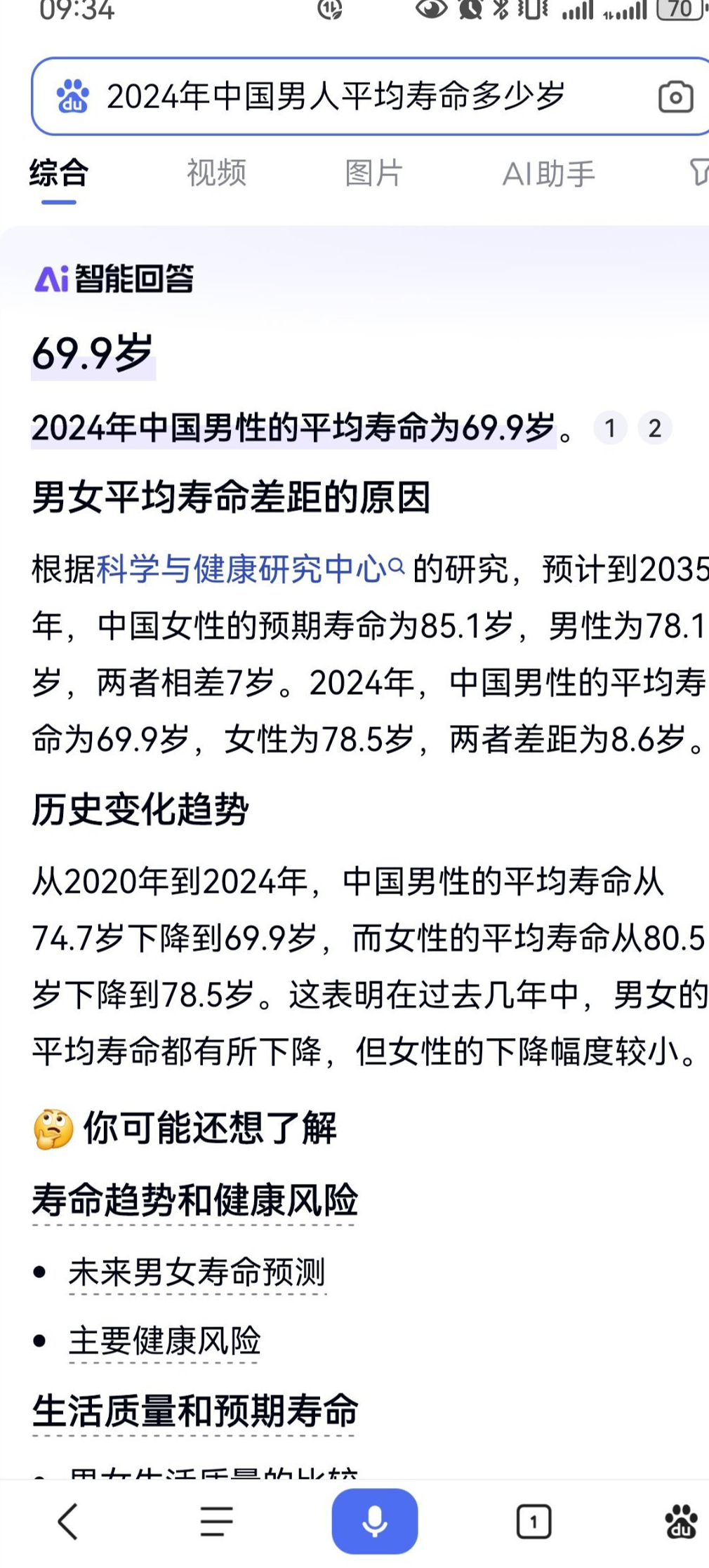Image resolution: width=709 pixels, height=1568 pixels.
Task: Open the 寿命趋势和健康风险 topic
Action: pos(194,1200)
